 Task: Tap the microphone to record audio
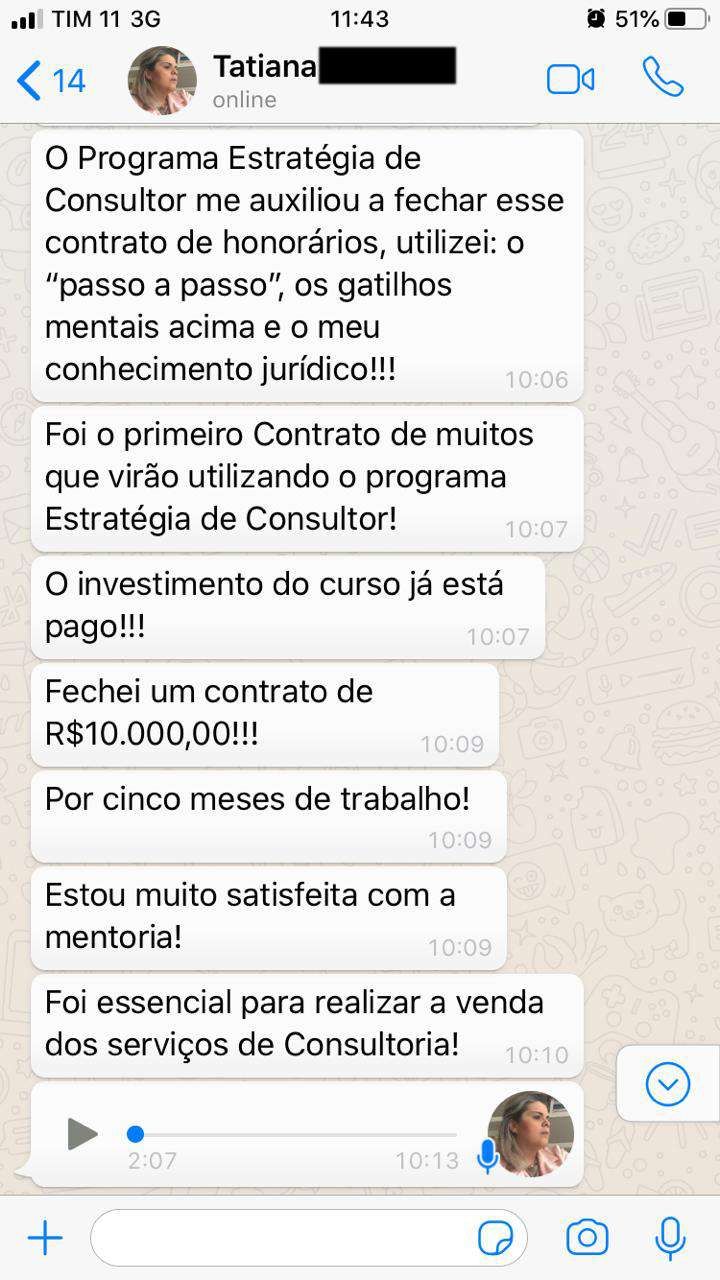point(670,1238)
